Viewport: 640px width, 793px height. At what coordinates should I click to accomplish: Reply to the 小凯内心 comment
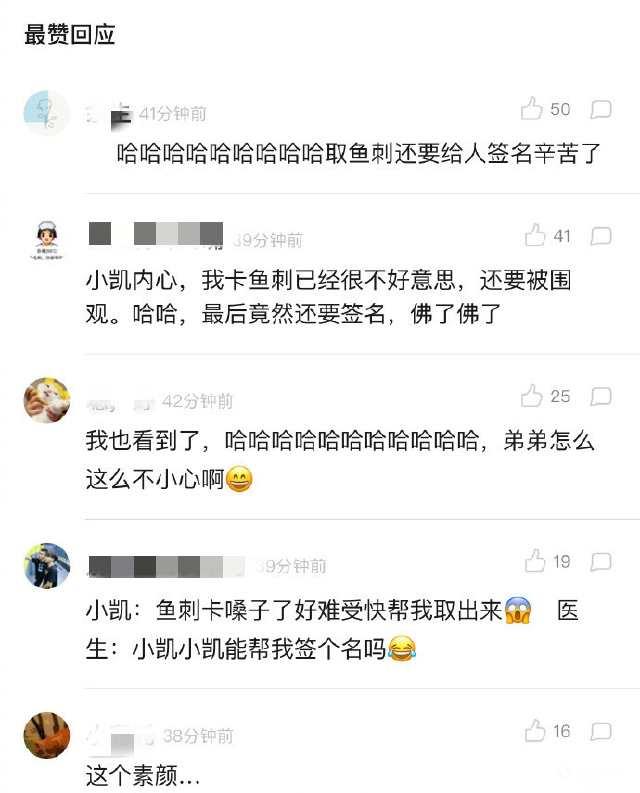point(601,236)
